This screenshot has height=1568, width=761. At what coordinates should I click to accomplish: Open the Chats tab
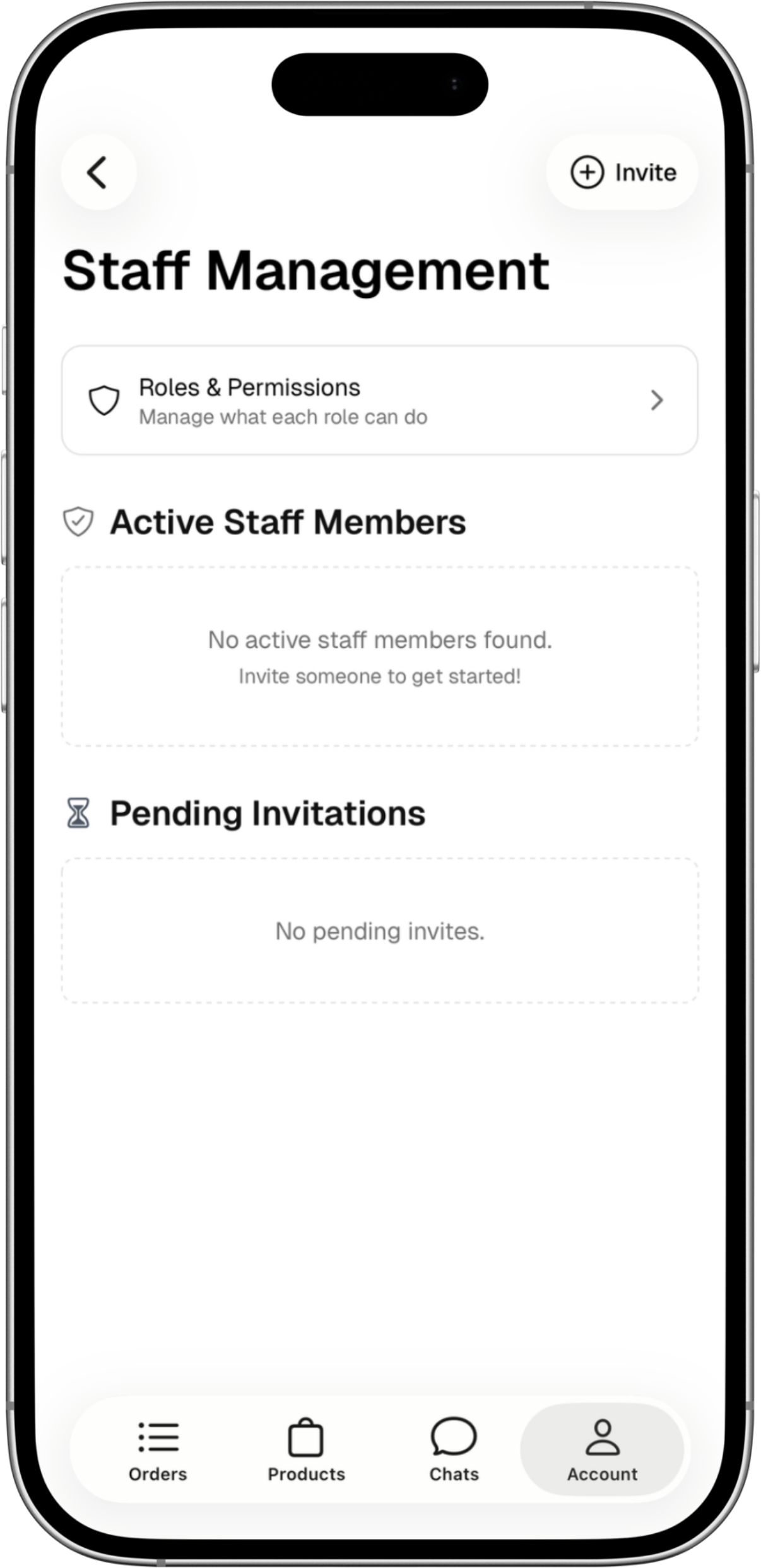pos(454,1449)
